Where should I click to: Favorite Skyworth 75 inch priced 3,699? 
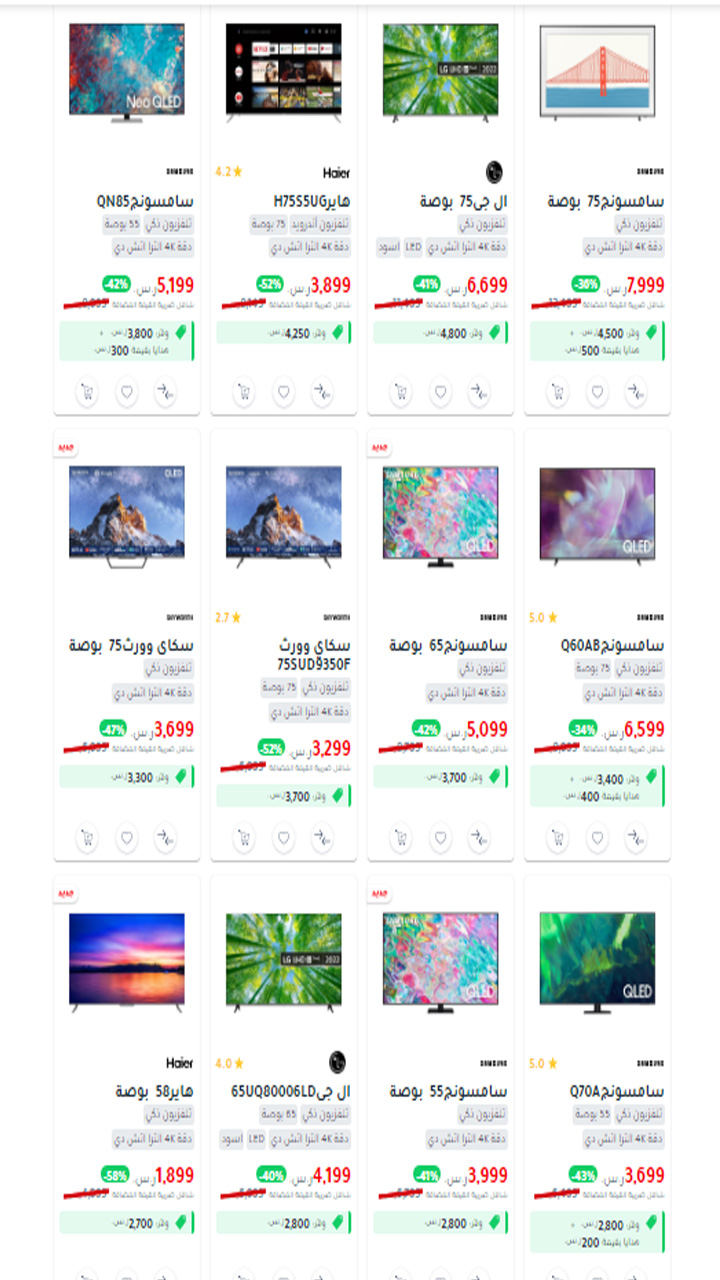[127, 837]
